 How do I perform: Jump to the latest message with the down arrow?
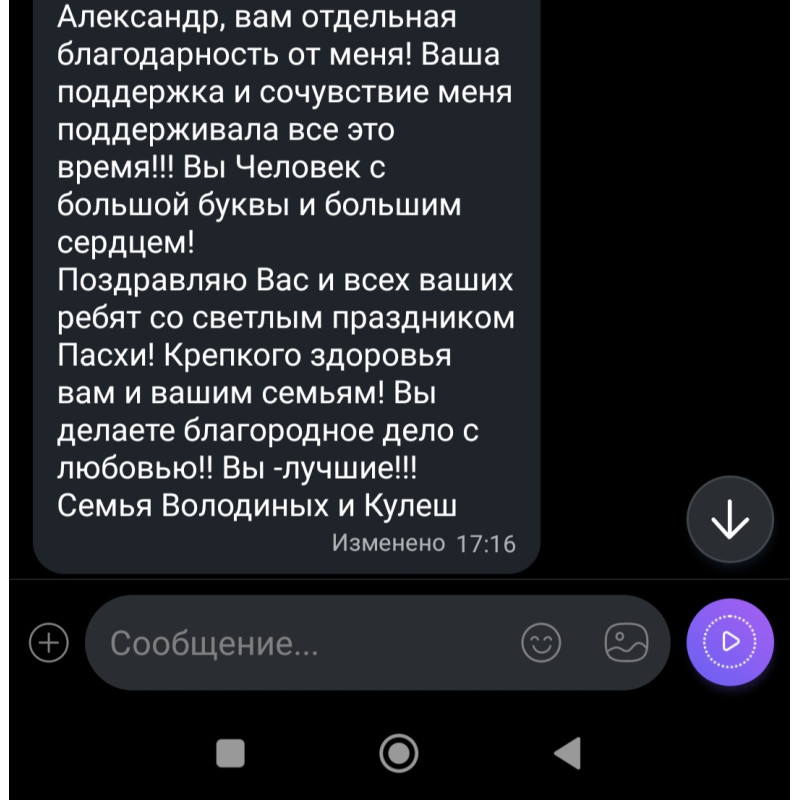[730, 520]
